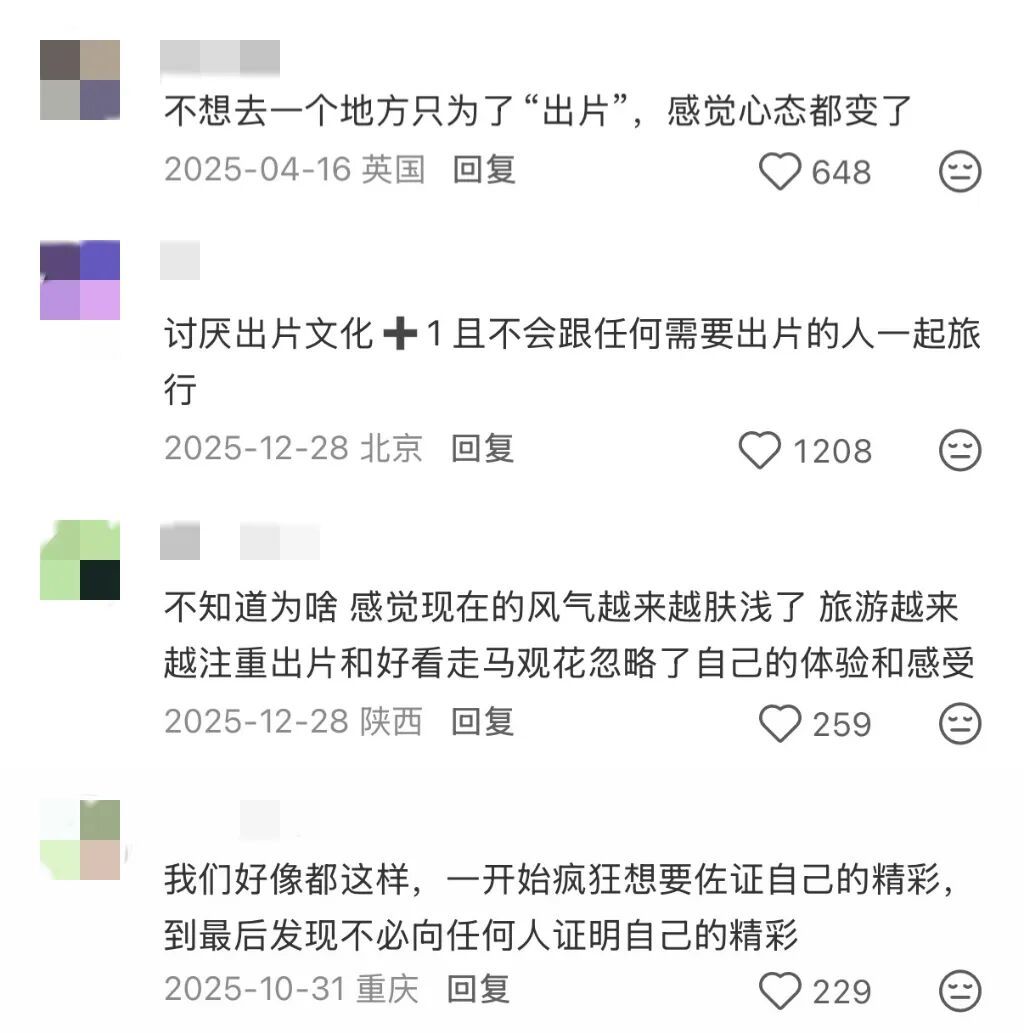Open avatar of the 陕西 commenter
The image size is (1024, 1033).
[80, 560]
